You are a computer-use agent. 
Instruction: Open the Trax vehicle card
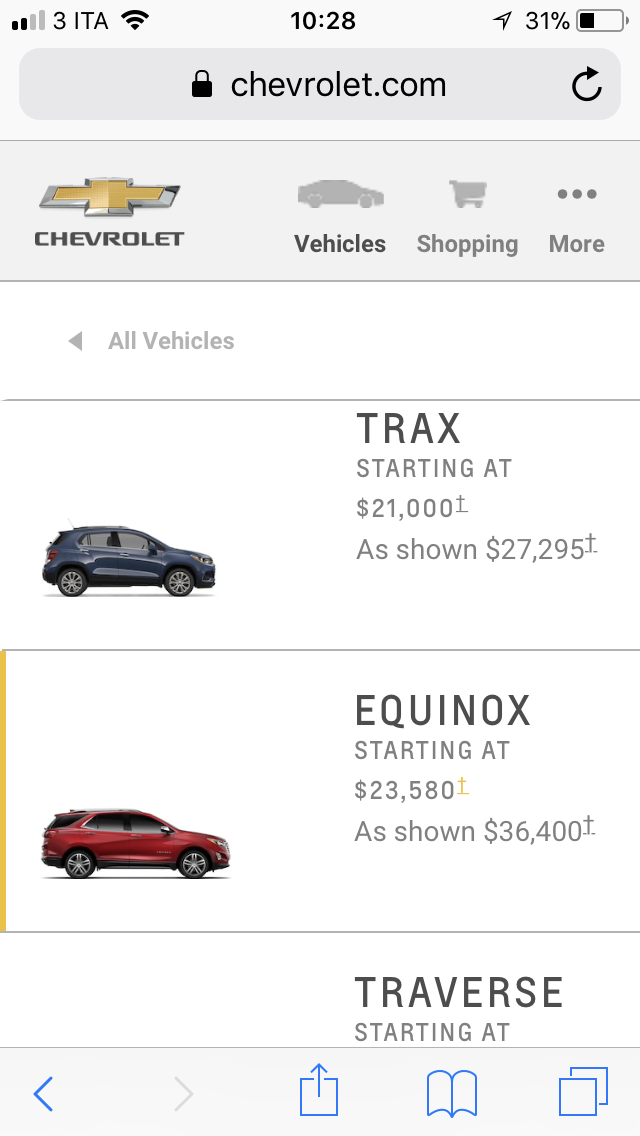(320, 525)
